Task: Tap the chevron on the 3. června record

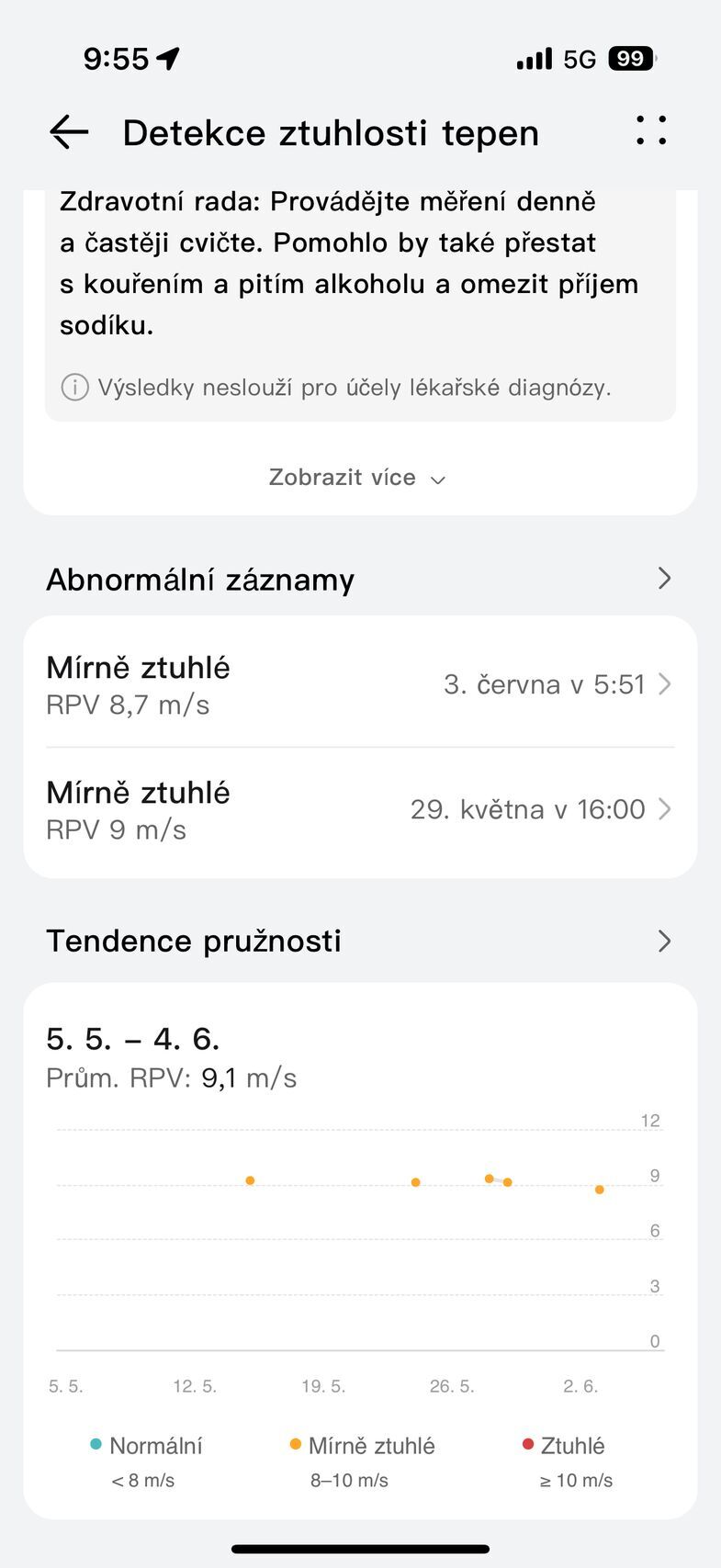Action: [x=664, y=683]
